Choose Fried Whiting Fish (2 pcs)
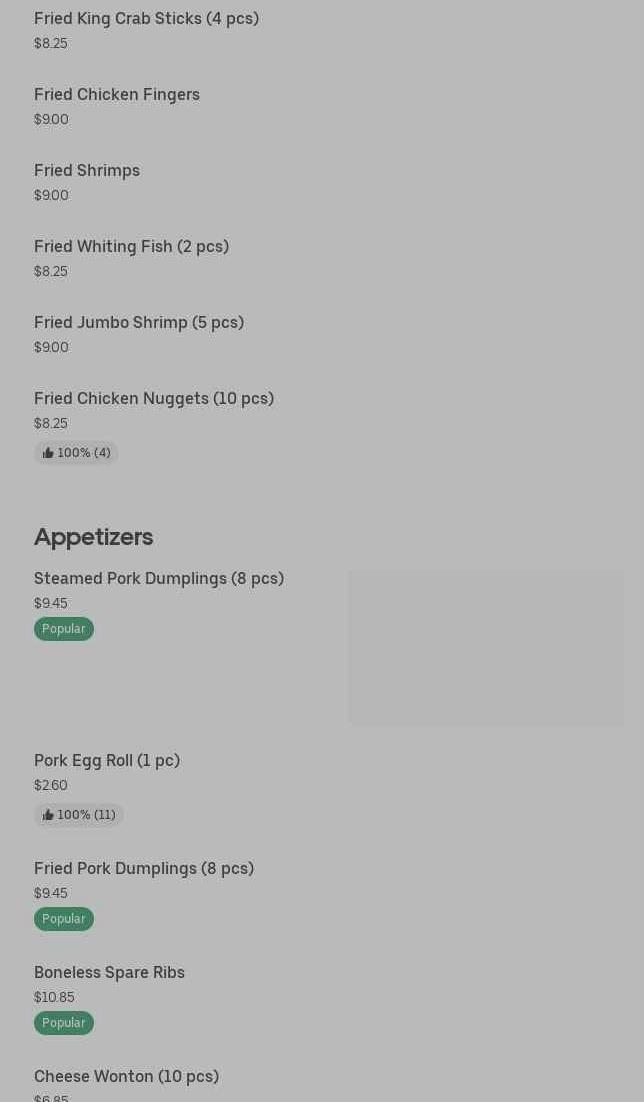The width and height of the screenshot is (644, 1102). (x=131, y=247)
